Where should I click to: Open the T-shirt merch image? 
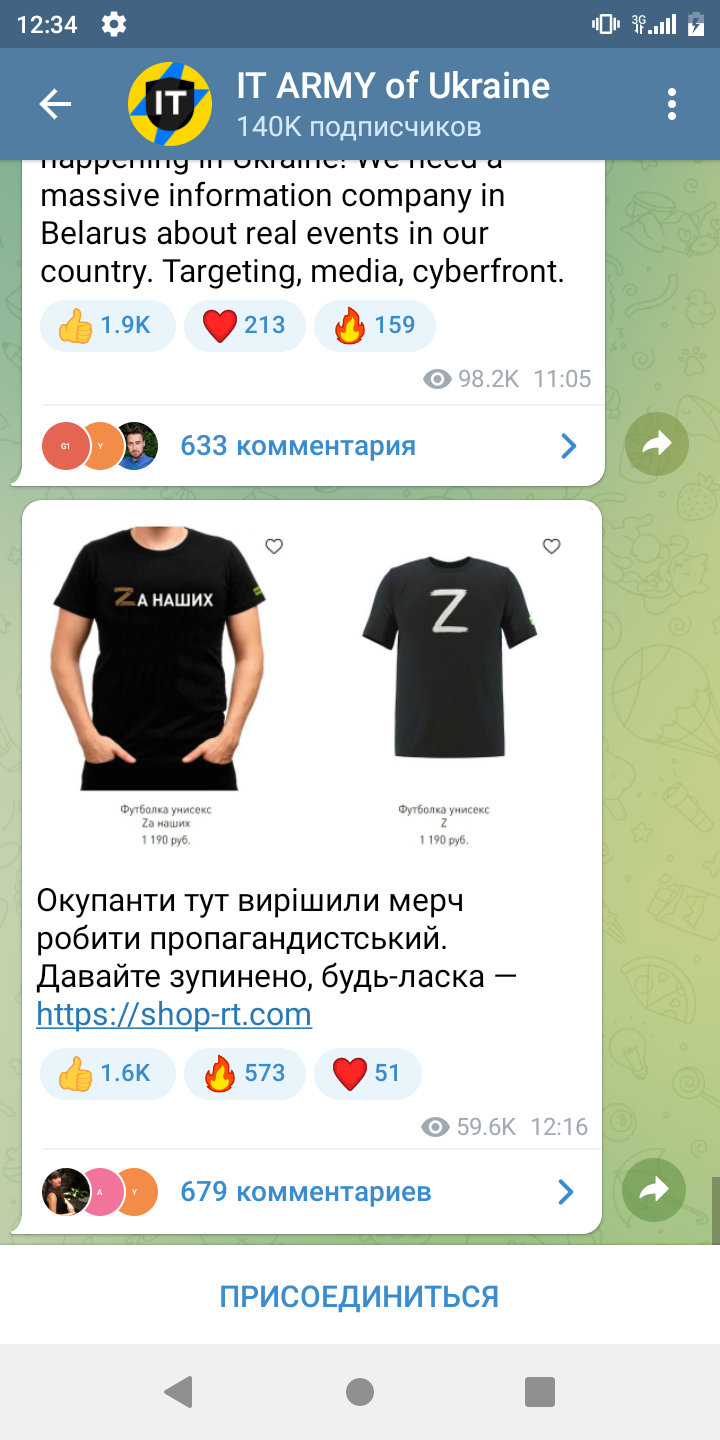coord(310,685)
